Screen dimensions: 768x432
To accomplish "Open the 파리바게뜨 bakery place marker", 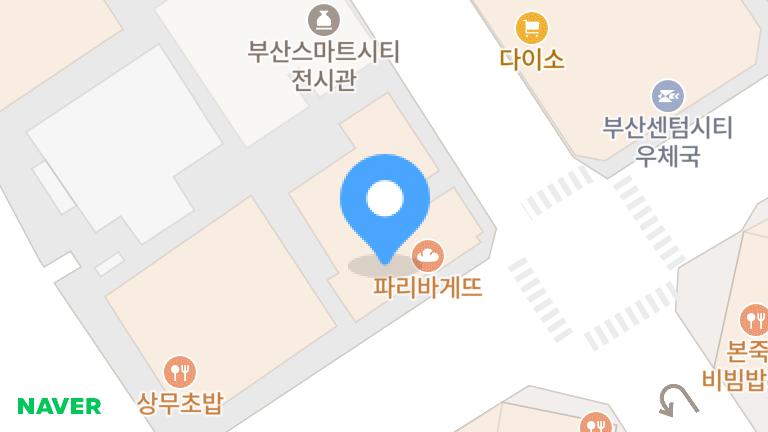I will (428, 256).
